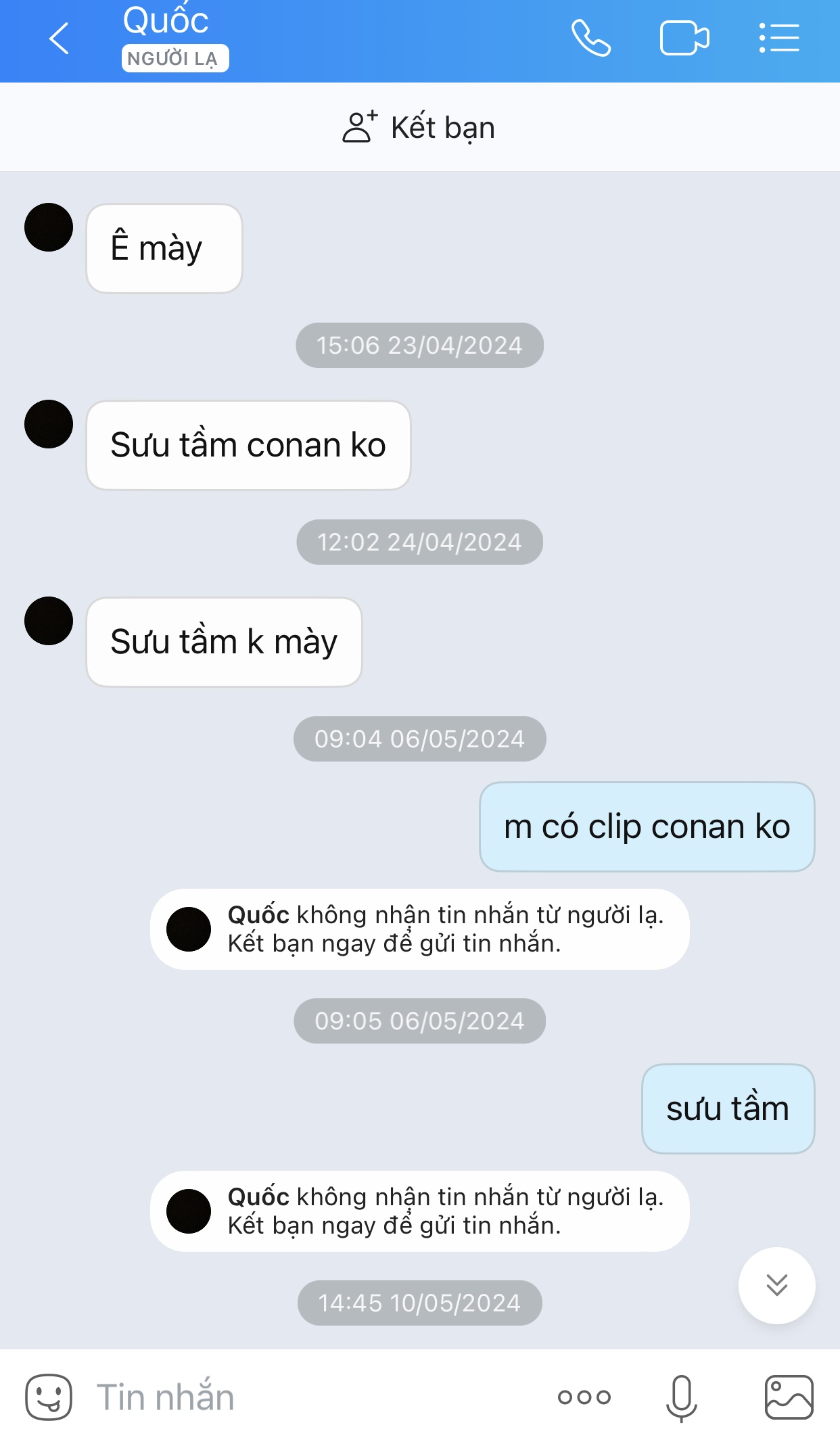Focus the Tin nhắn message field

point(304,1397)
